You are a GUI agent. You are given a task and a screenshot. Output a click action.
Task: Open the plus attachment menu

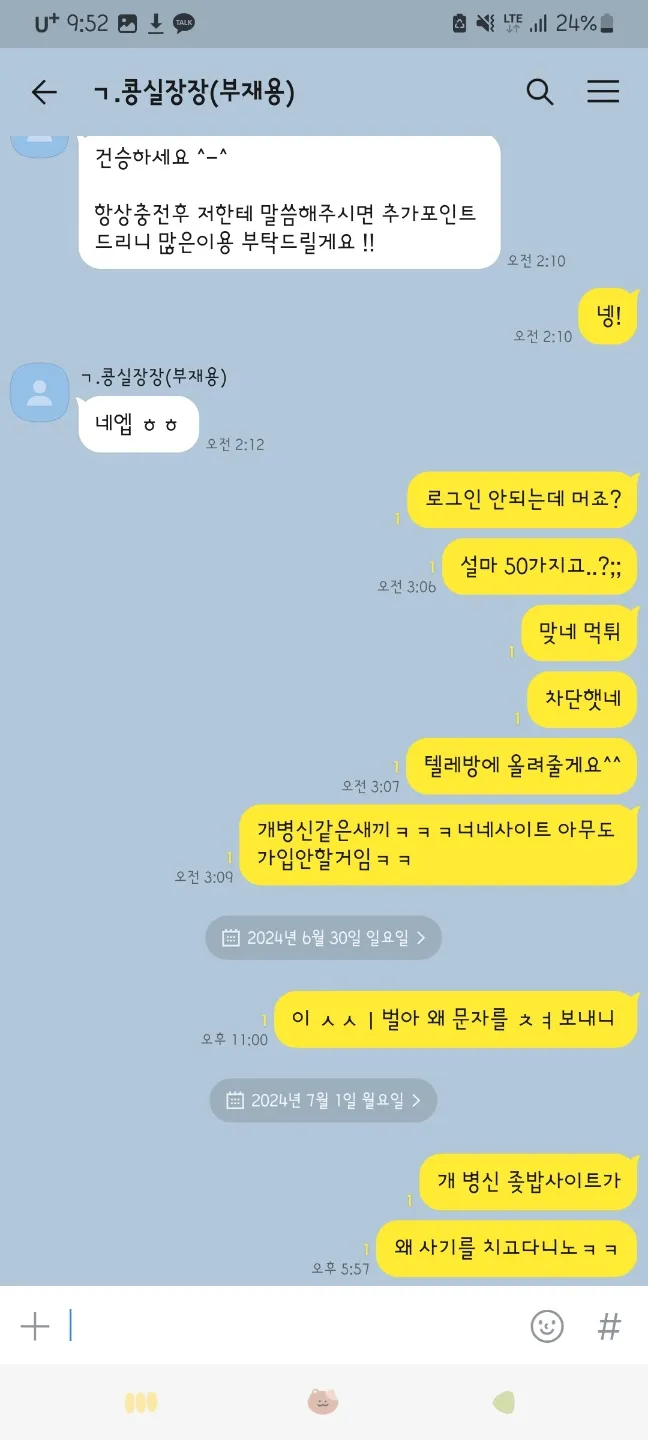[x=35, y=1326]
